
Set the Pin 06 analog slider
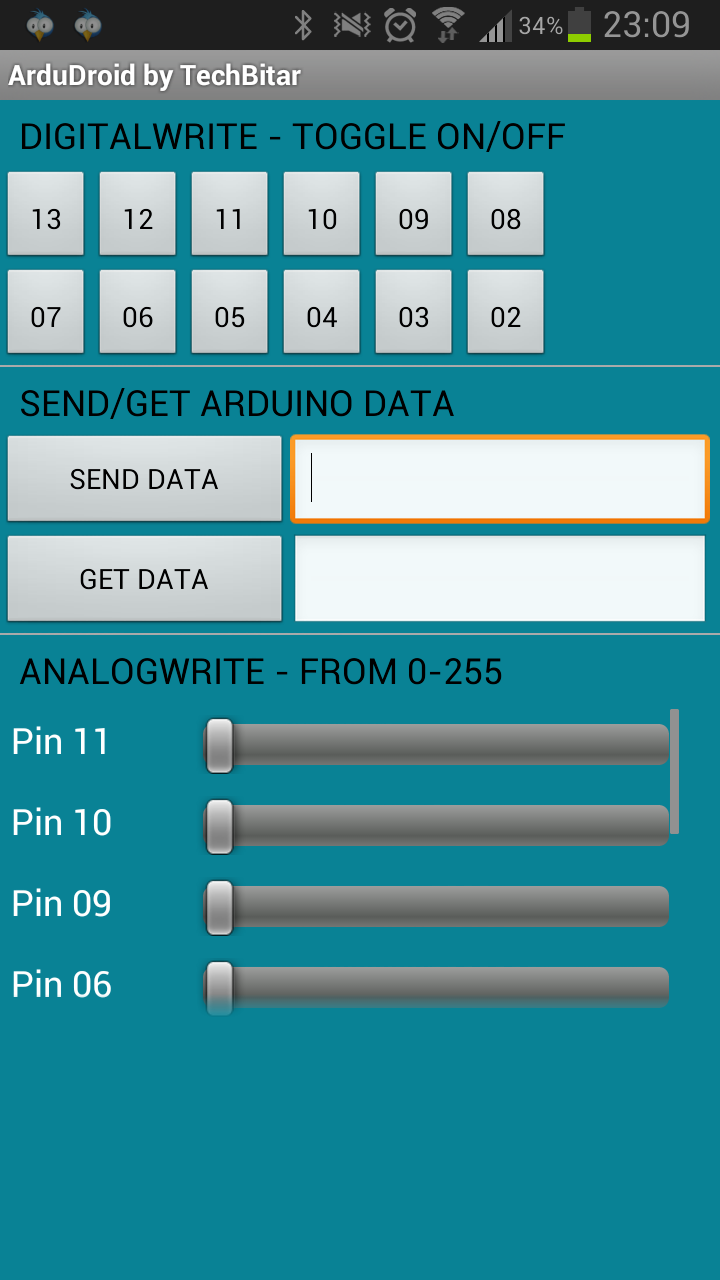(x=437, y=988)
